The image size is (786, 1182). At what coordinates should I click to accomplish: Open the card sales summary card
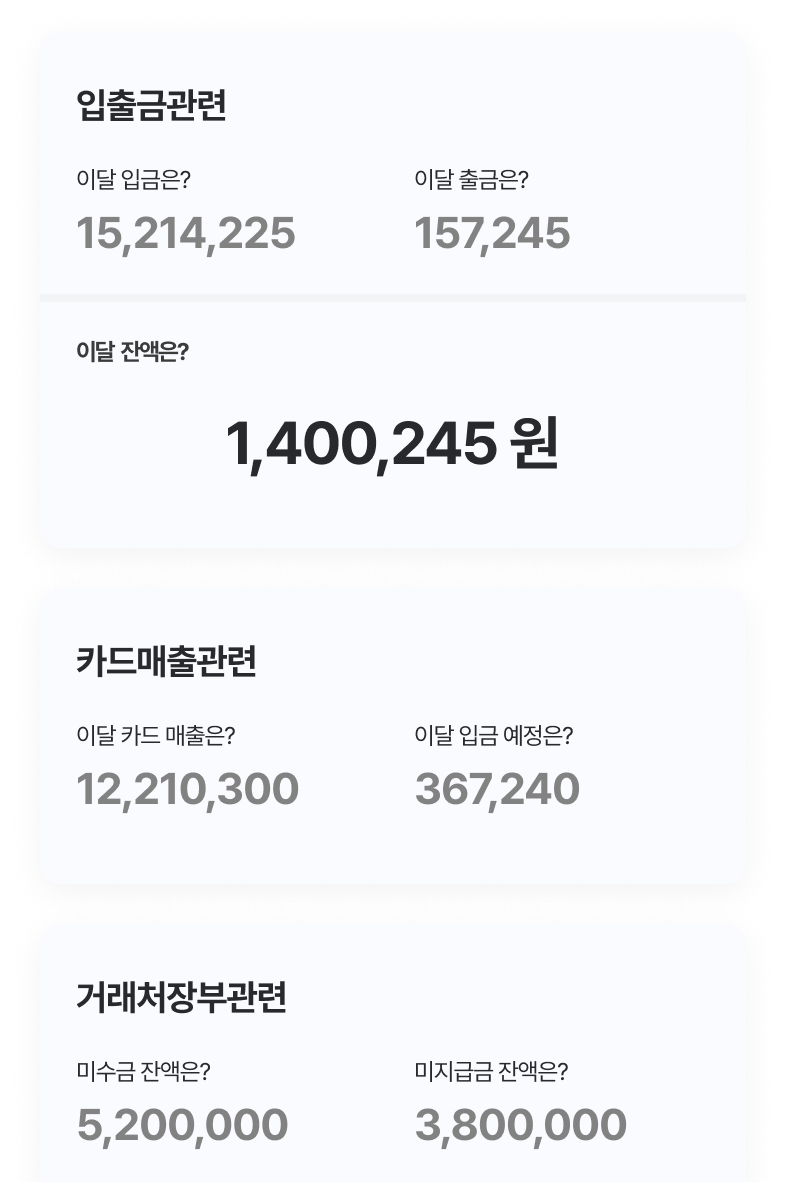[x=393, y=735]
